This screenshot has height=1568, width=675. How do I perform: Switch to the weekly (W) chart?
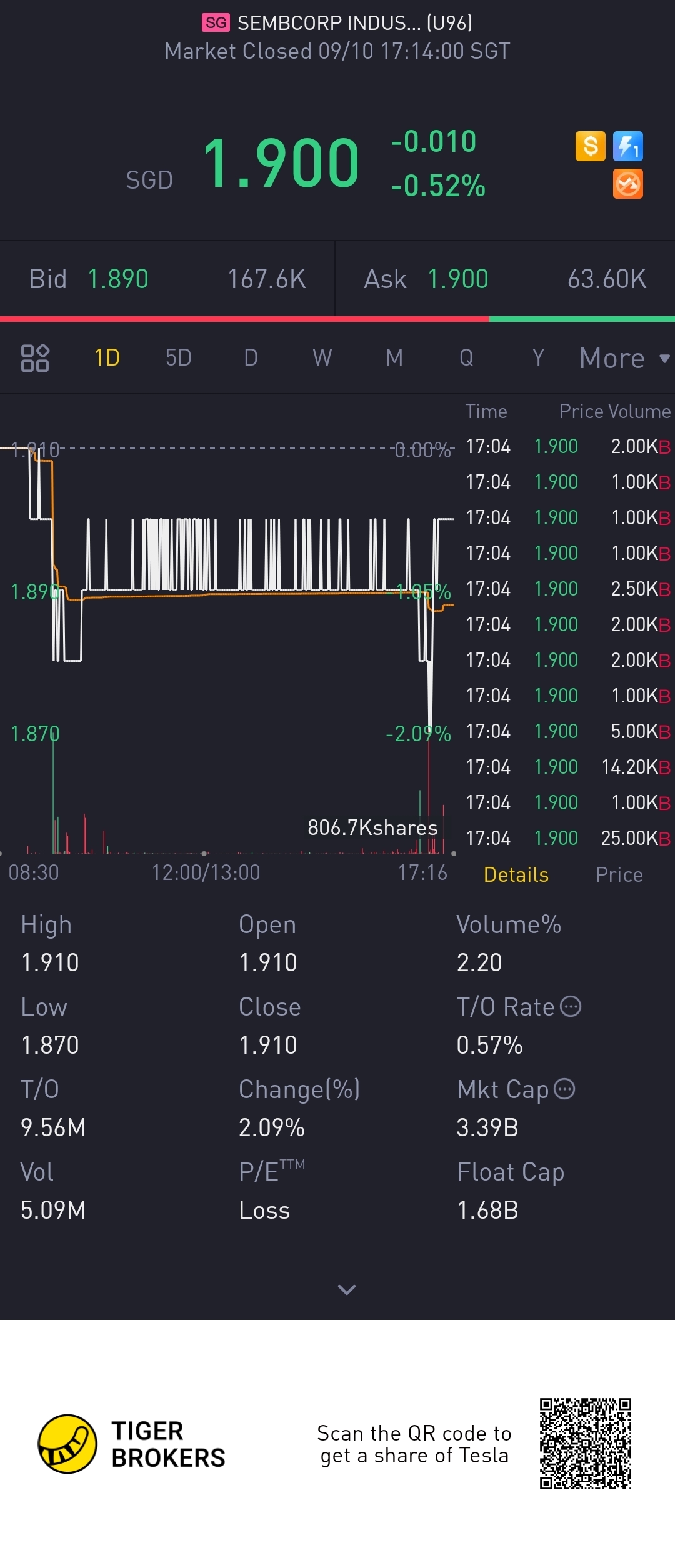322,358
